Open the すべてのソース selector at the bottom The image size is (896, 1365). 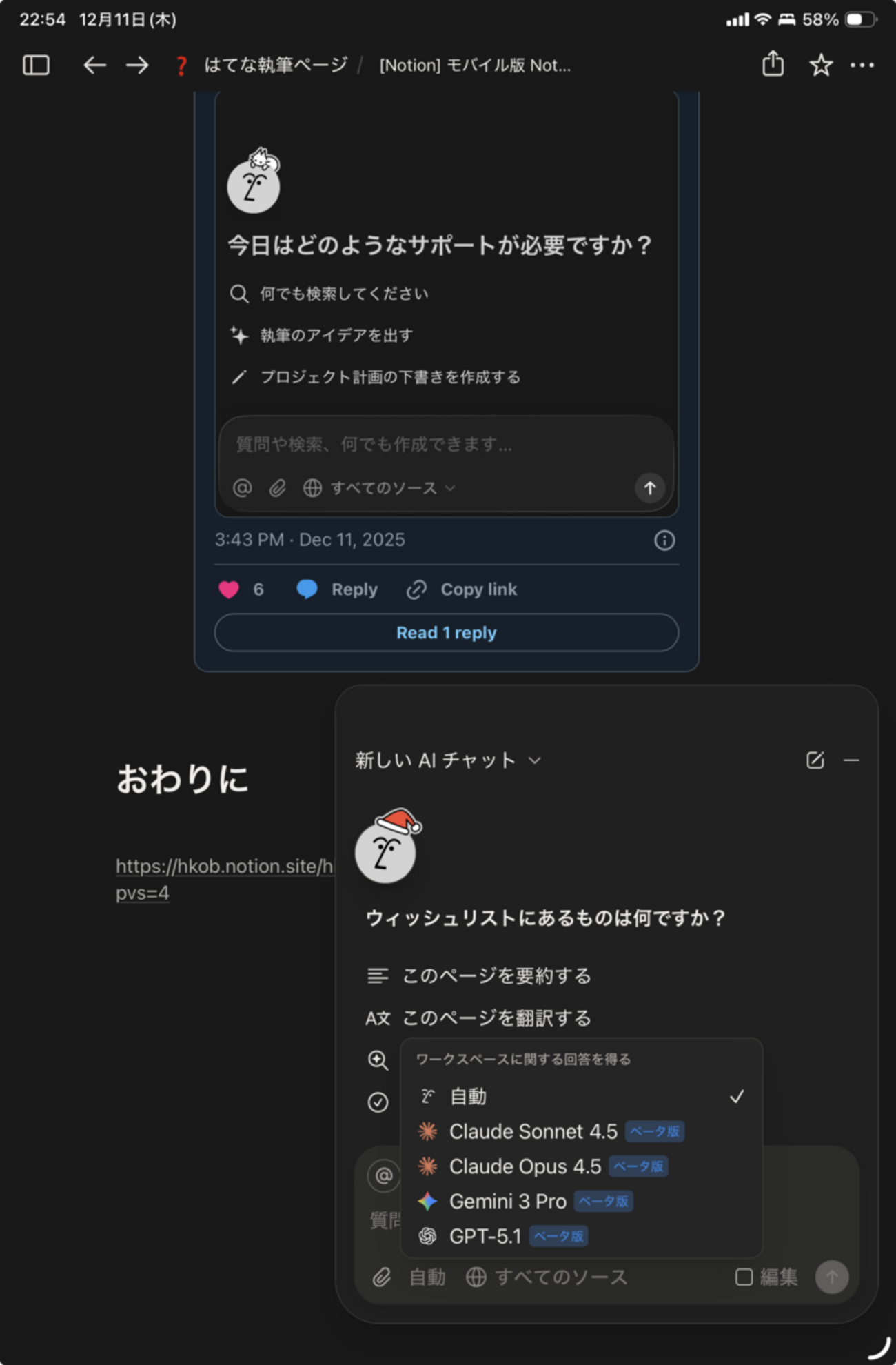click(561, 1277)
